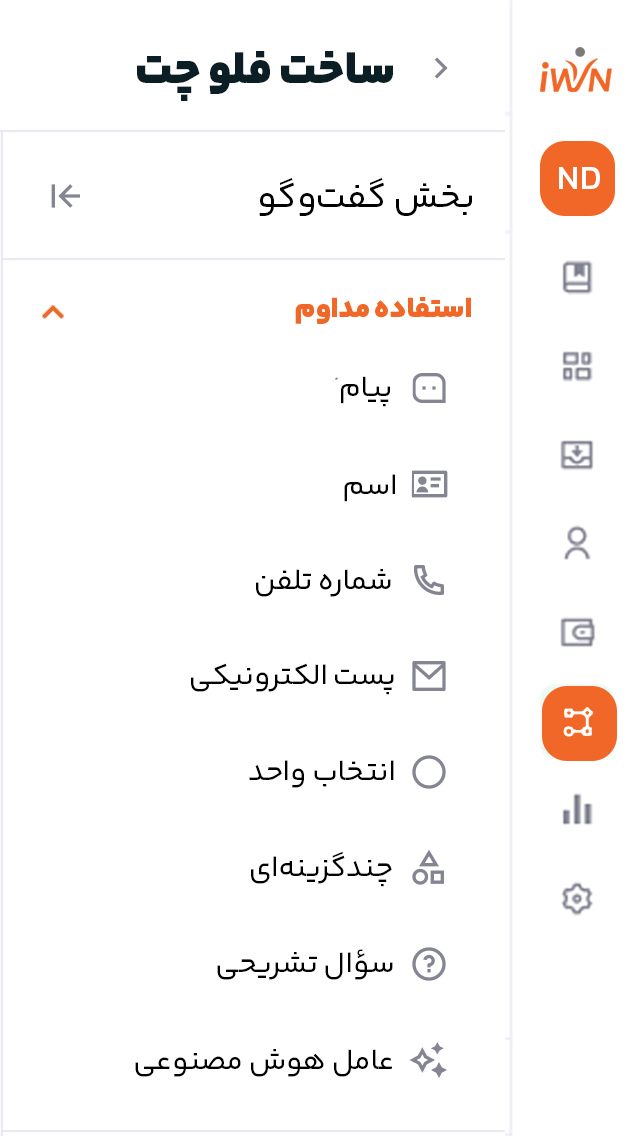Collapse the استفاده مداوم section
The image size is (630, 1136).
pos(53,312)
